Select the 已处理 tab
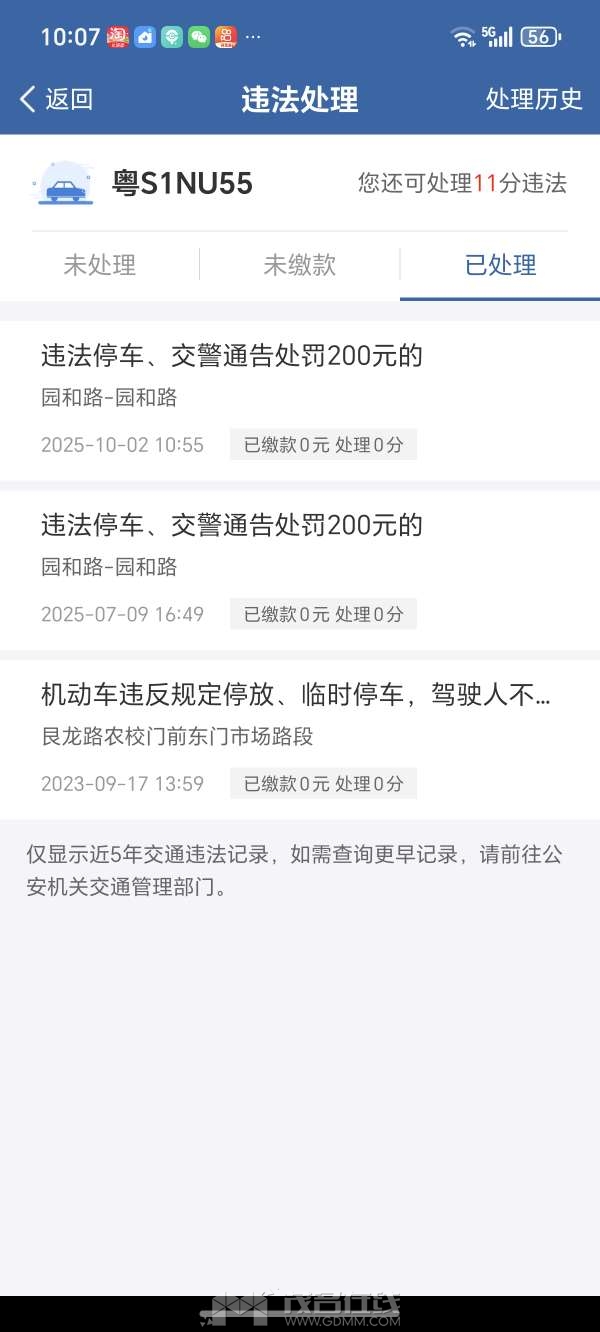 point(500,265)
